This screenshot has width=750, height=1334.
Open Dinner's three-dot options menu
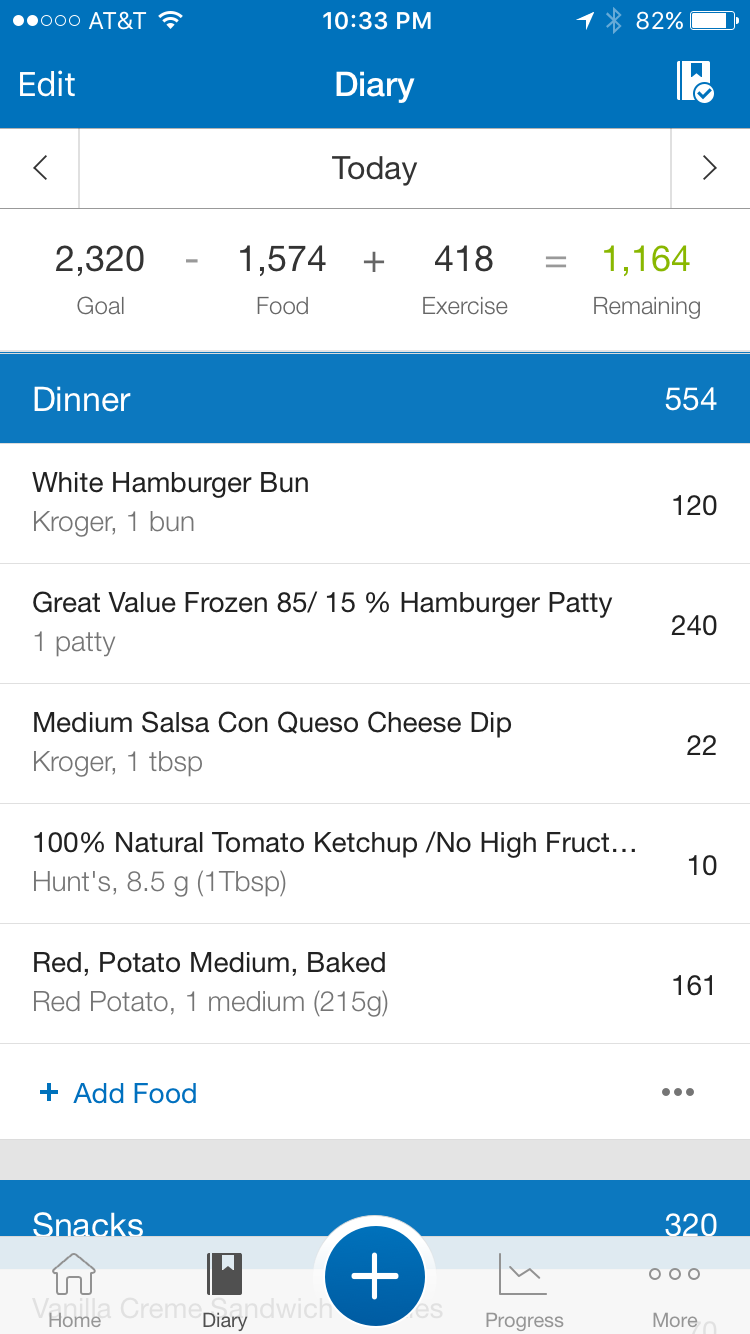click(x=678, y=1092)
